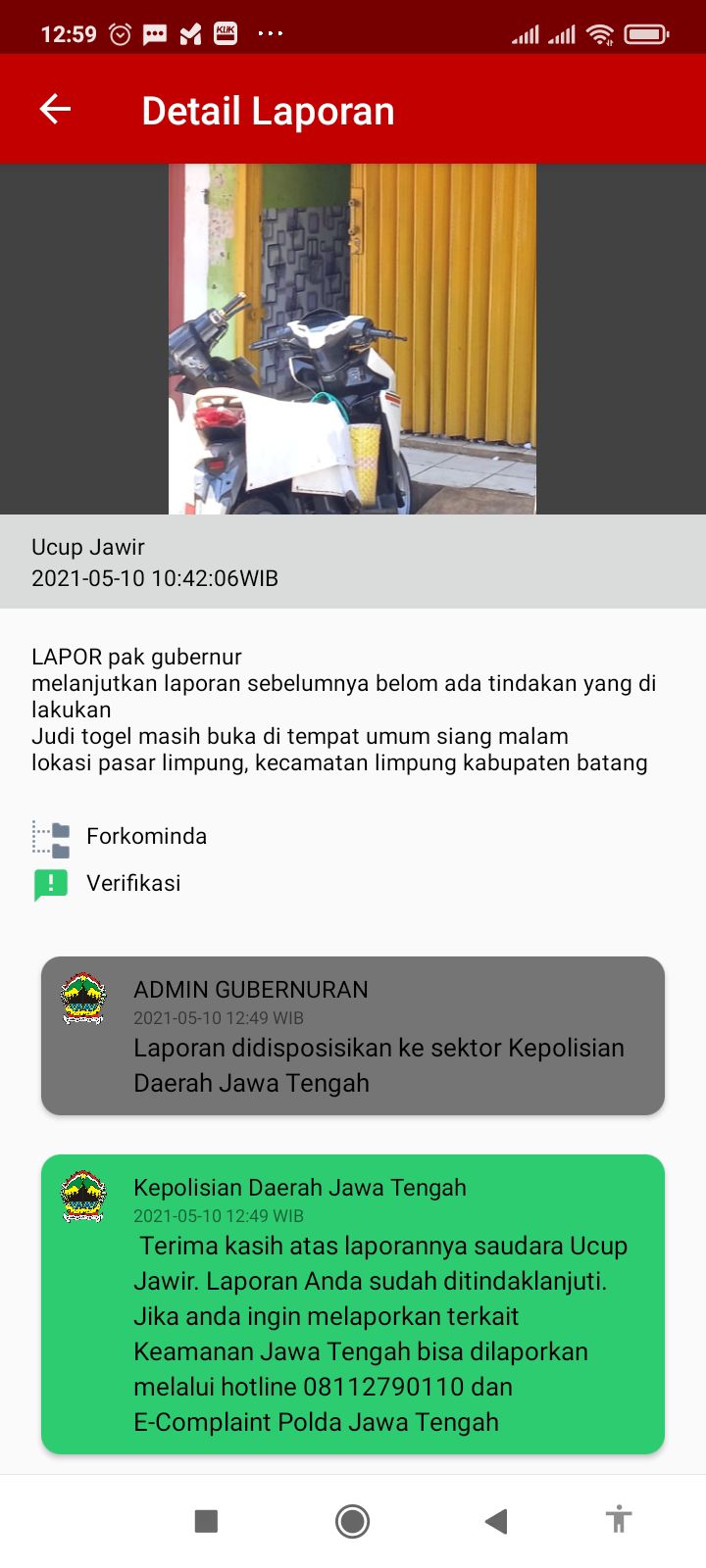Viewport: 706px width, 1568px height.
Task: Go back from Detail Laporan
Action: pyautogui.click(x=56, y=110)
